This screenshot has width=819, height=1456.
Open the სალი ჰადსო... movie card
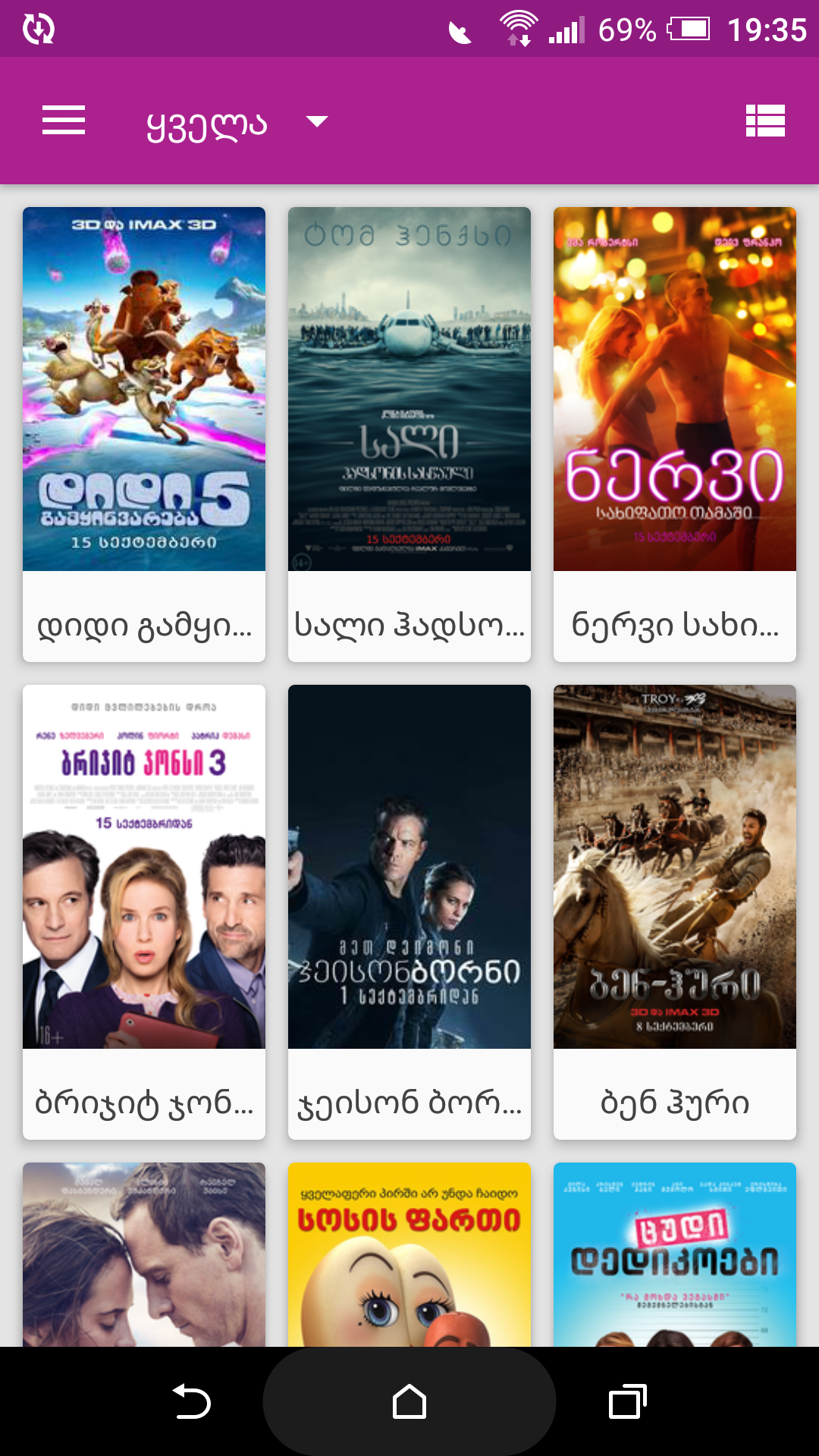click(x=409, y=434)
